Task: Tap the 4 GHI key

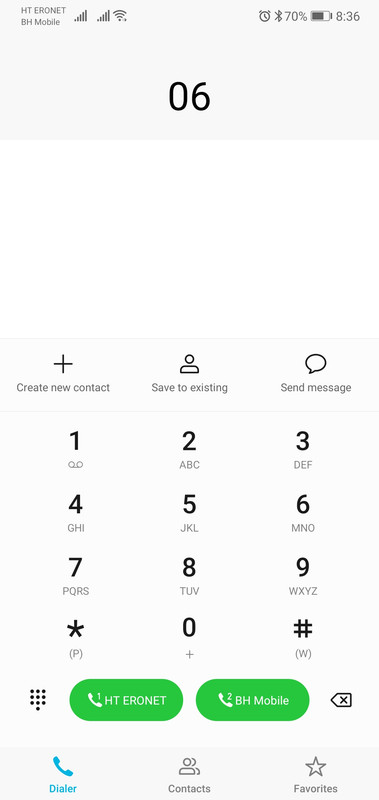Action: coord(75,512)
